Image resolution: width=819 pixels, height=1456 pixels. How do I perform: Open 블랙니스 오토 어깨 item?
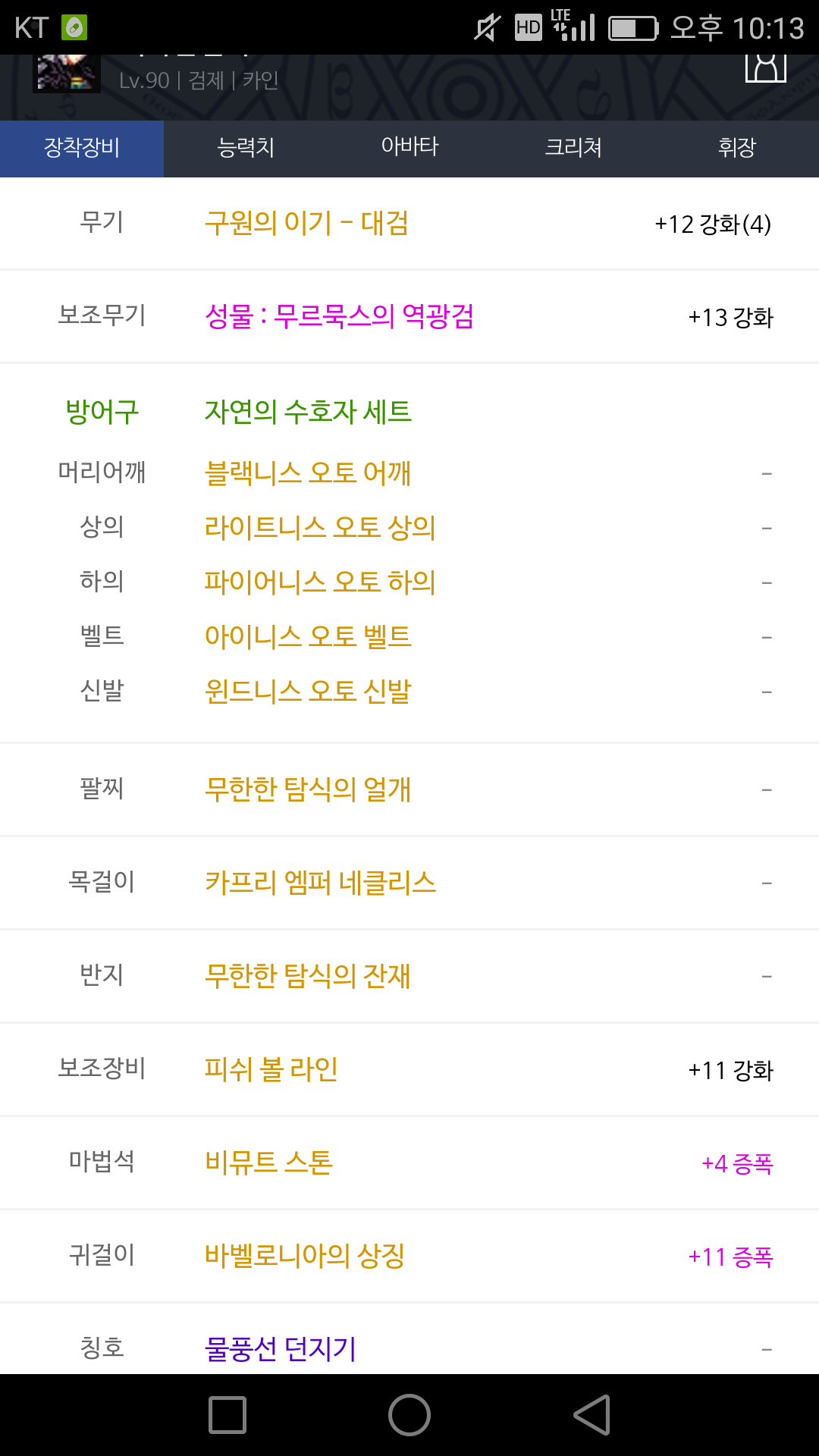[308, 473]
